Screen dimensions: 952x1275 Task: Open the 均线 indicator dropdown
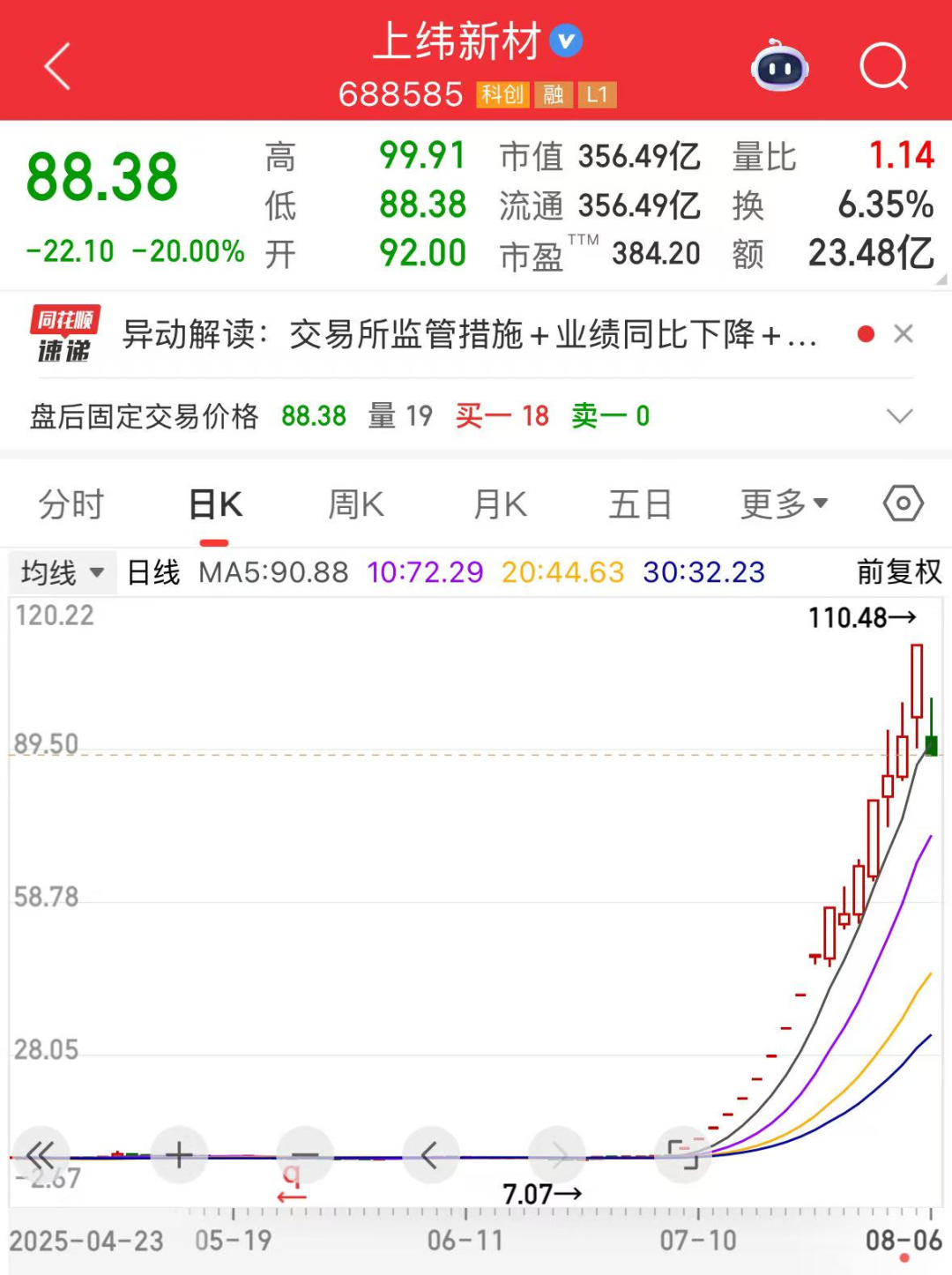pyautogui.click(x=62, y=573)
